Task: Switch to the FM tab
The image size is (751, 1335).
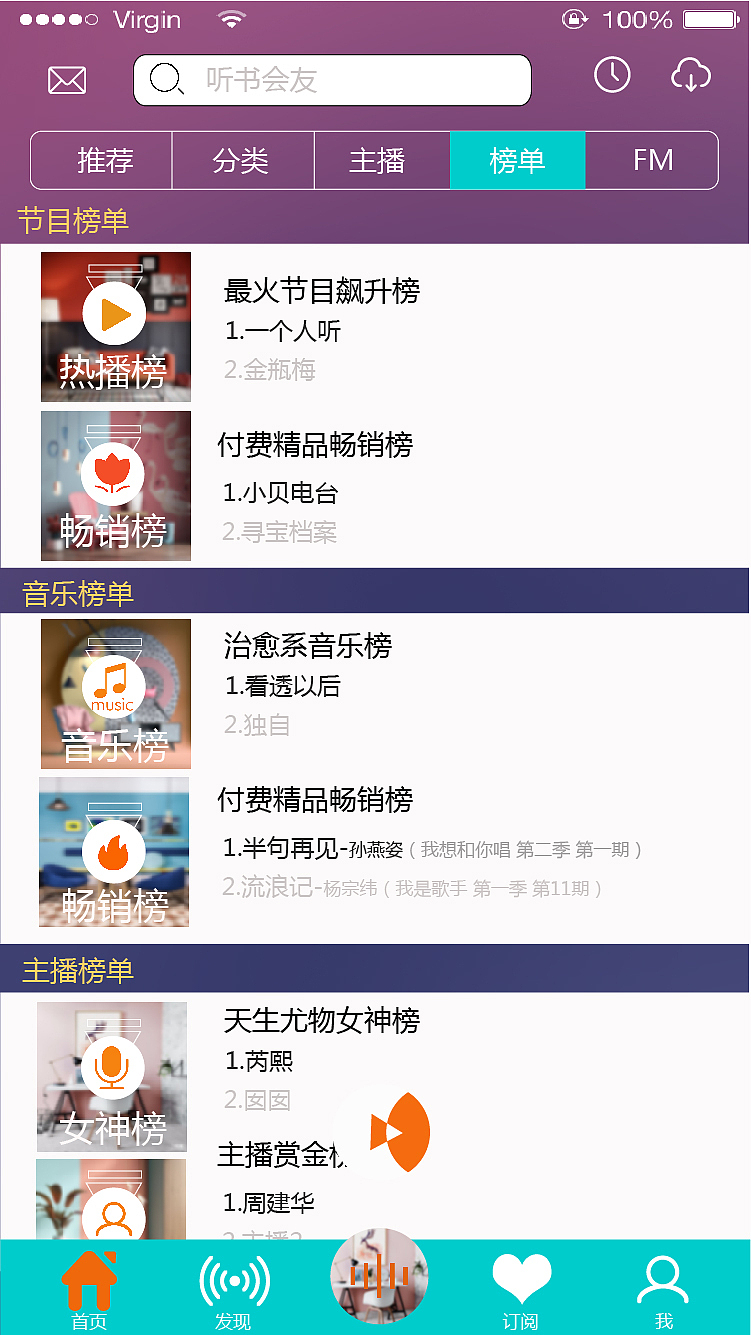Action: click(x=652, y=160)
